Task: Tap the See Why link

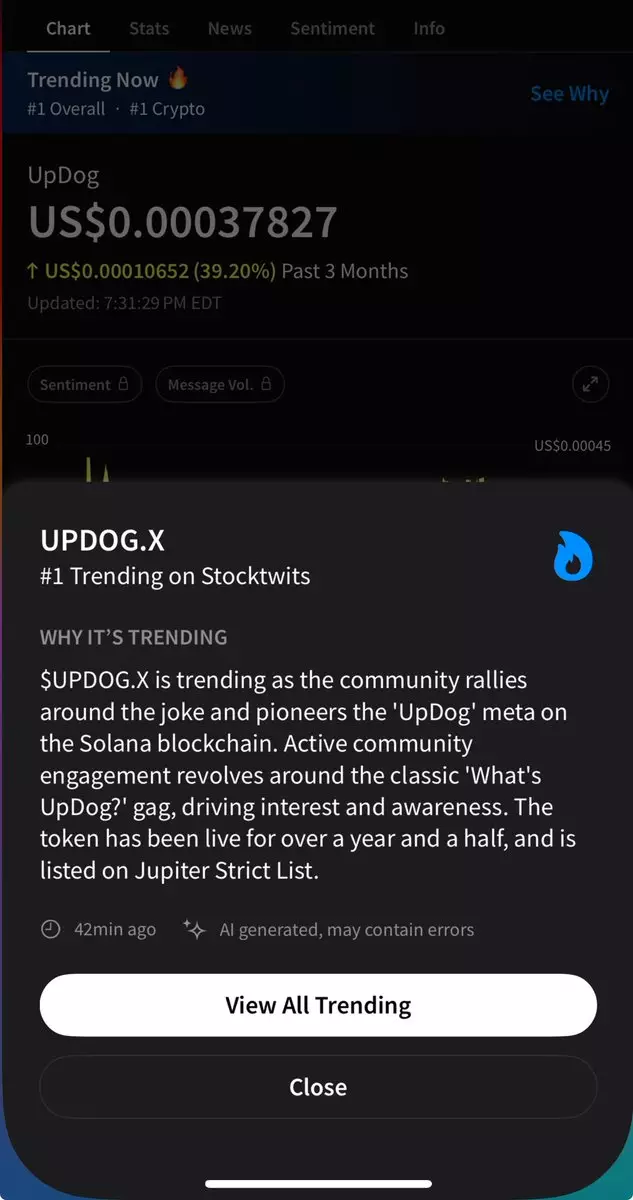Action: [x=569, y=94]
